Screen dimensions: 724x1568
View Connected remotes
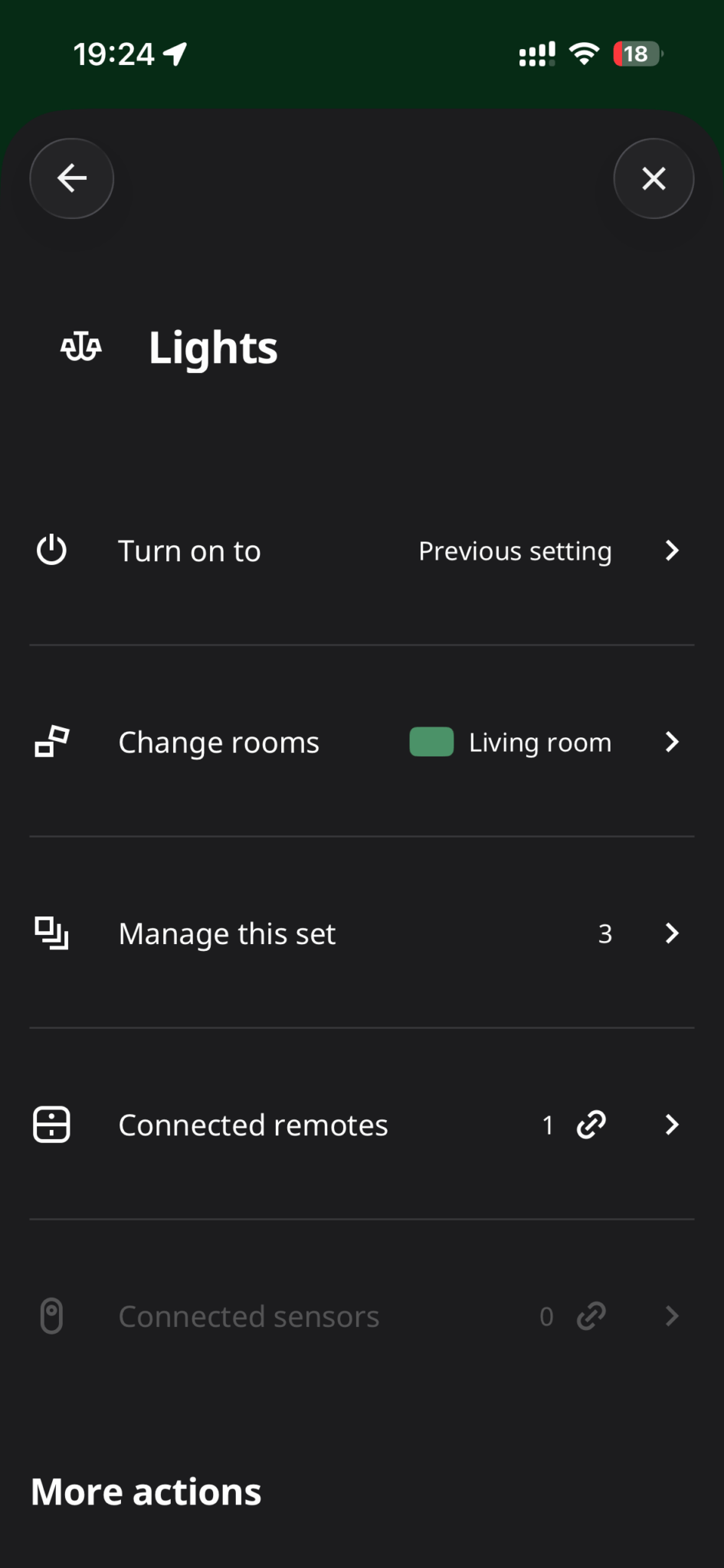coord(362,1125)
